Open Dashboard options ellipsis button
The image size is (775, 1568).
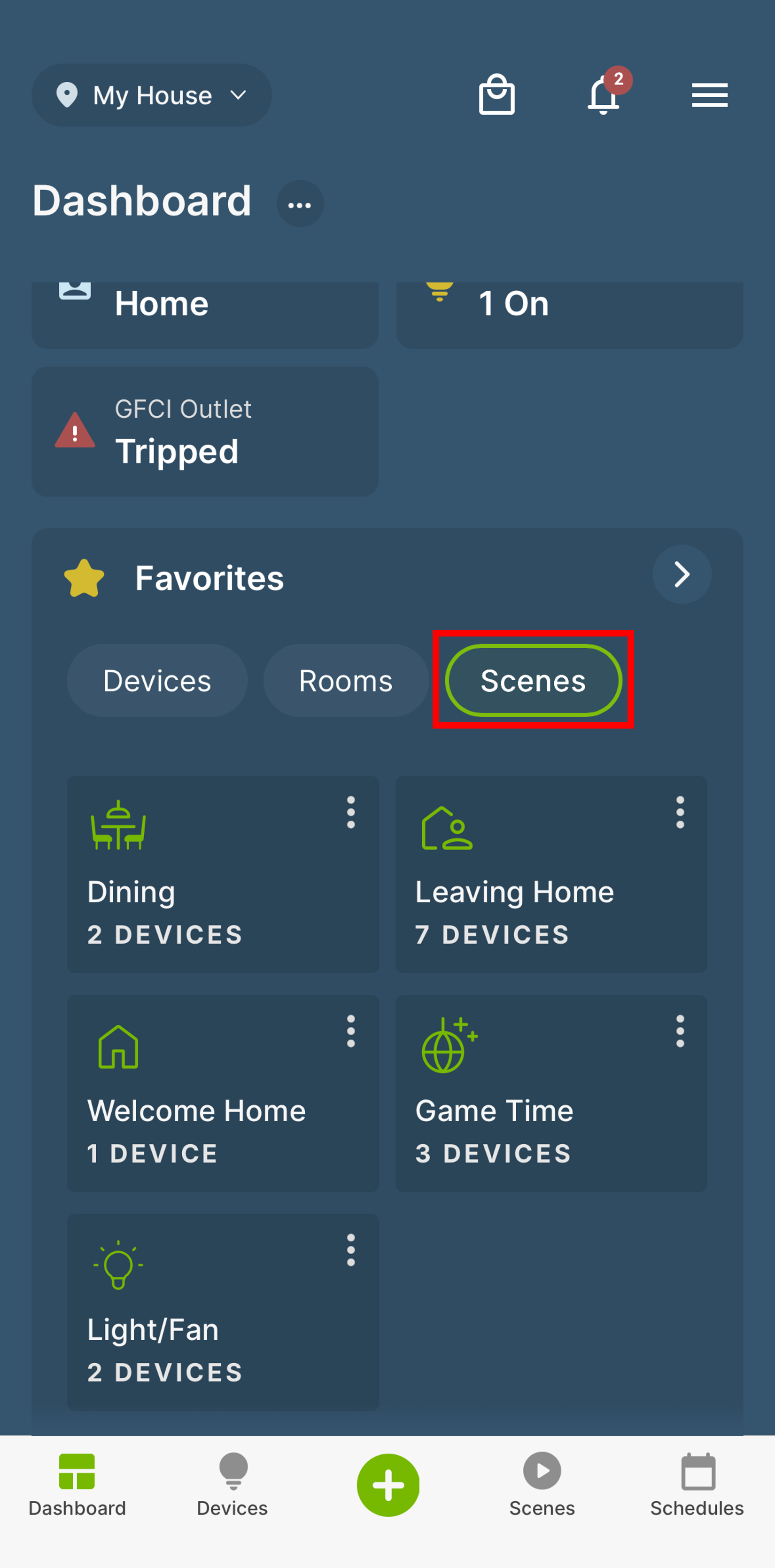point(300,204)
